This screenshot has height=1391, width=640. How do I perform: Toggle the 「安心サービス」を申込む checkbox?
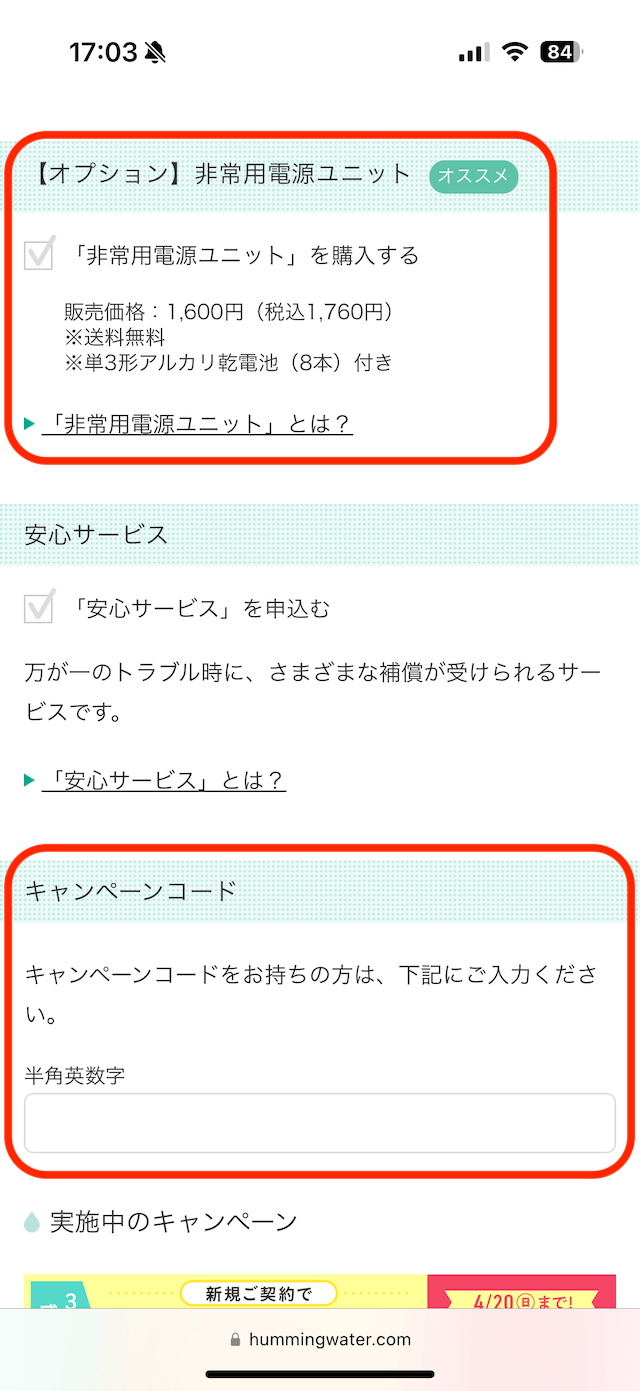pos(39,608)
